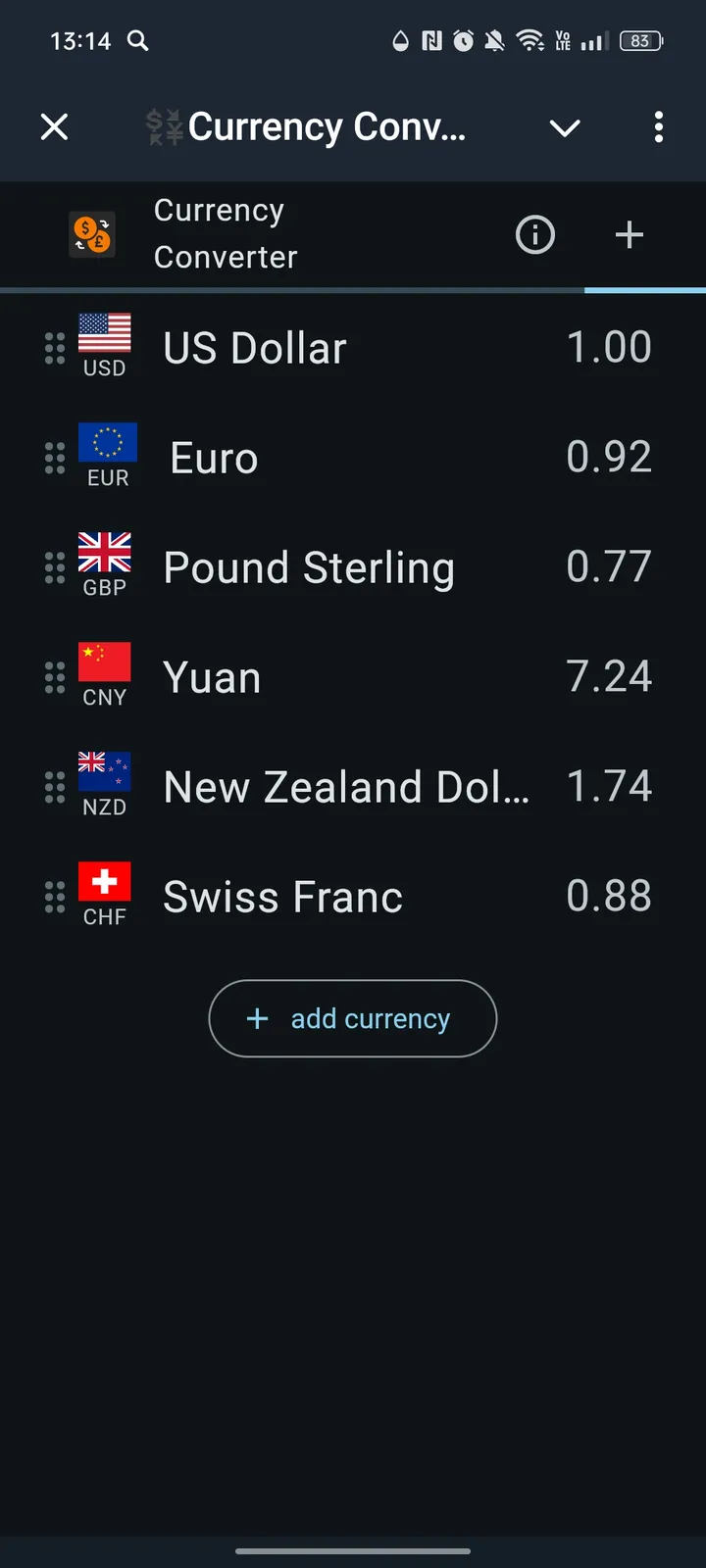This screenshot has width=706, height=1568.
Task: Click the blue tab indicator under the header
Action: 645,289
